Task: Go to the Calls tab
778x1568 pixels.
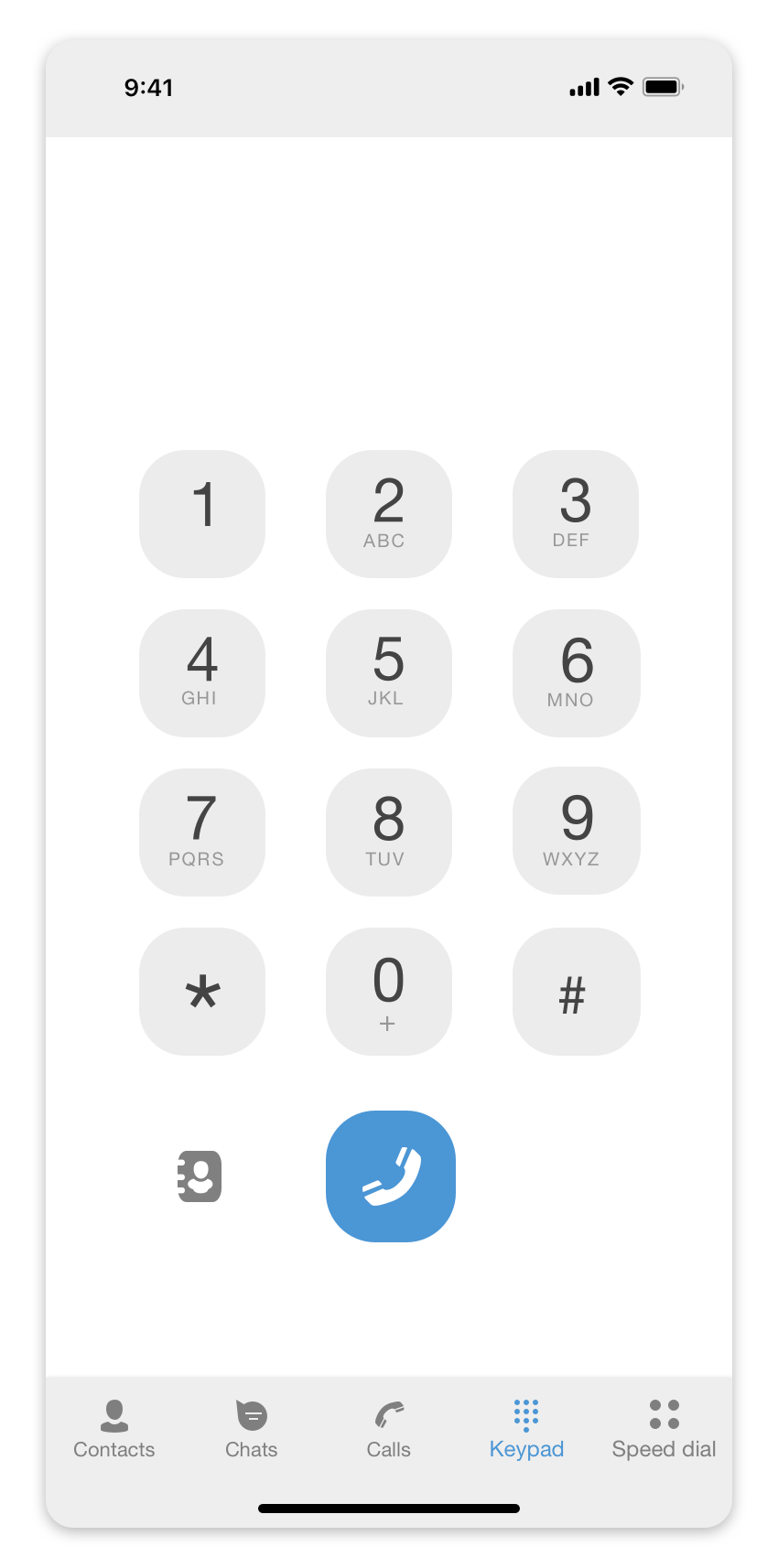Action: (389, 1429)
